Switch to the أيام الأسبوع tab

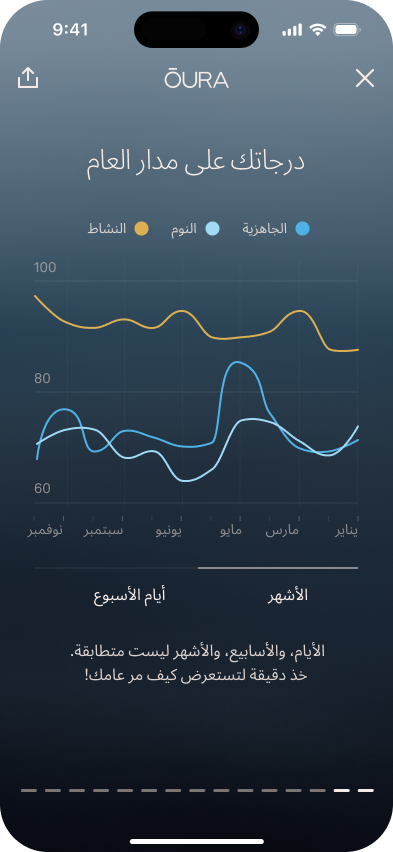pos(129,596)
